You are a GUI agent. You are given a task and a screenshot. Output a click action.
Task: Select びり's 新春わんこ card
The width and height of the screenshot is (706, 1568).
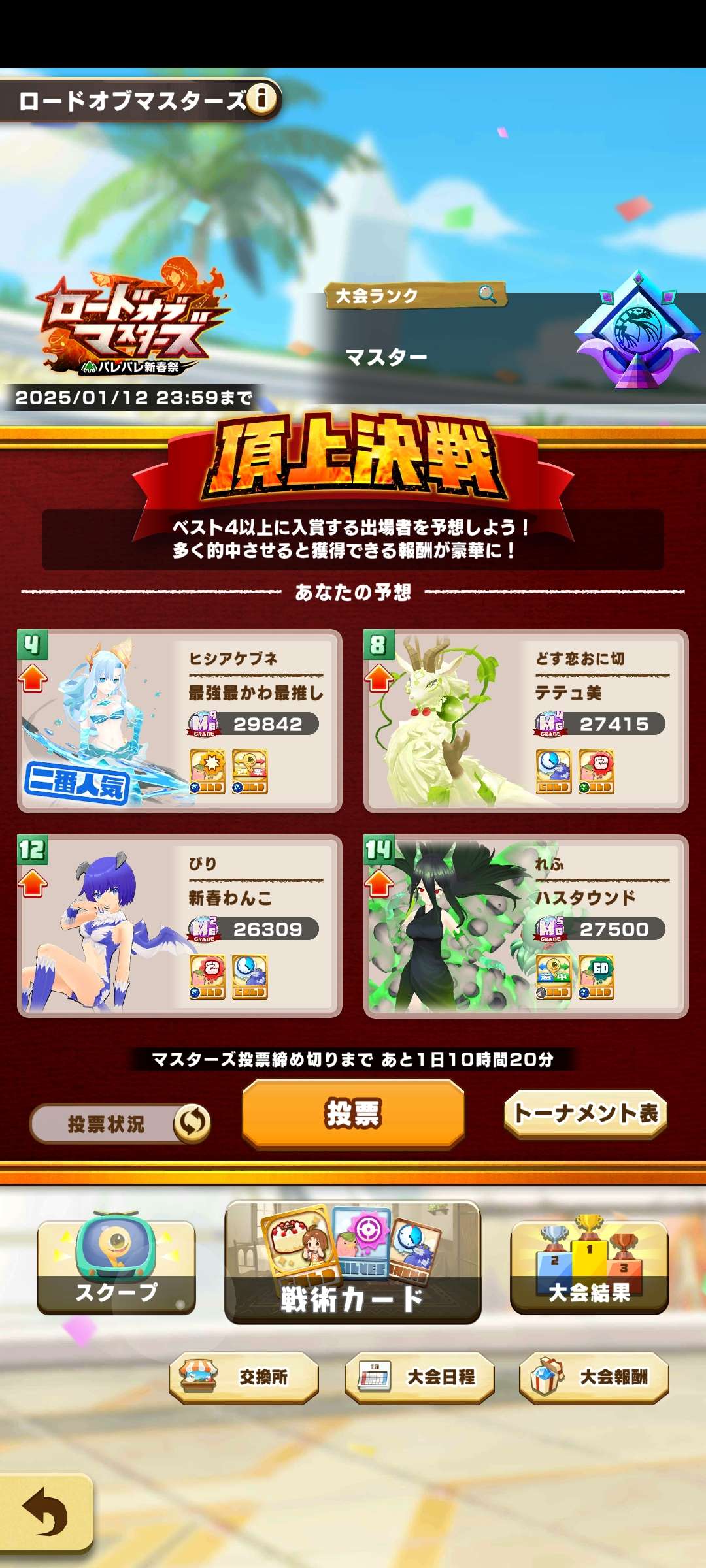click(180, 926)
